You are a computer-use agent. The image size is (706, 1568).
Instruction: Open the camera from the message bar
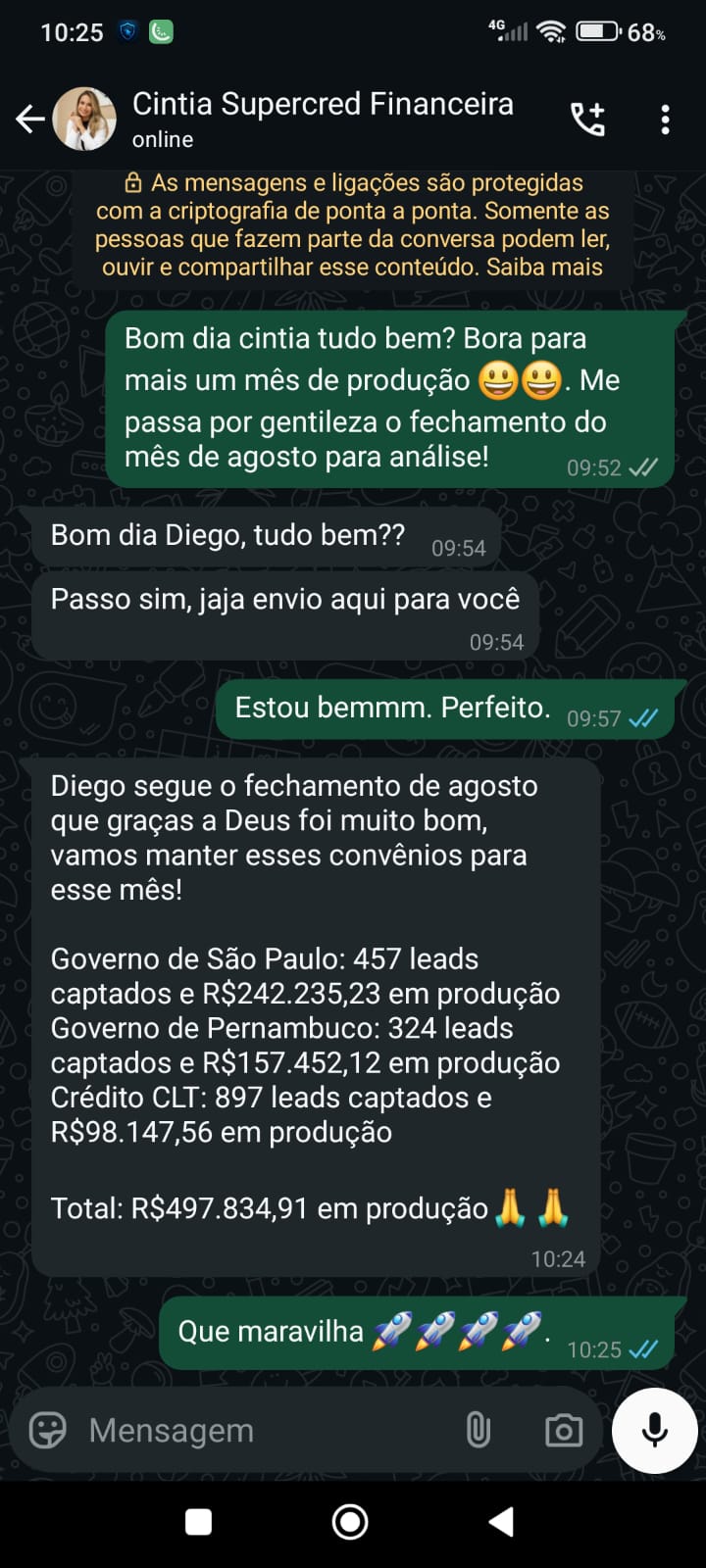pyautogui.click(x=564, y=1431)
